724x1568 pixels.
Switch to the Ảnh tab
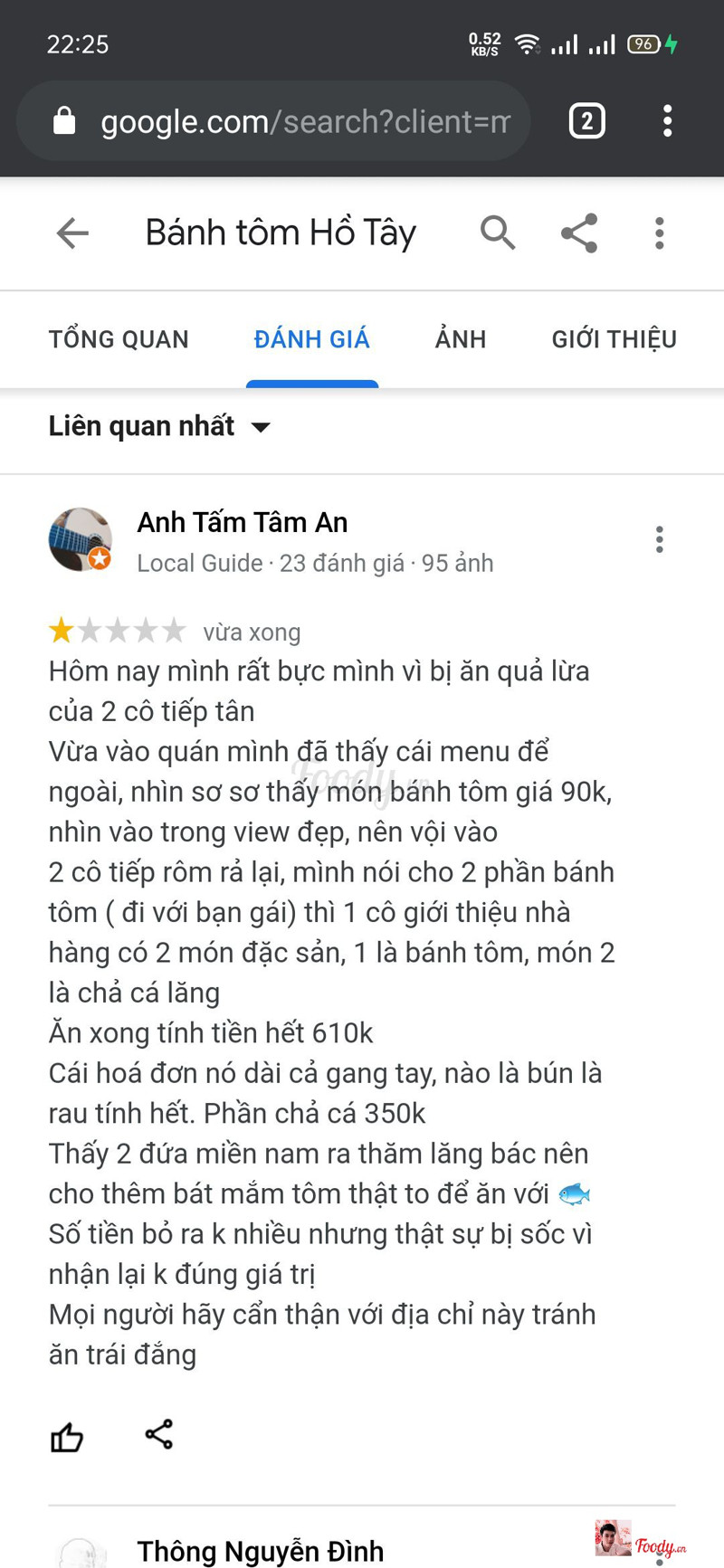(461, 339)
